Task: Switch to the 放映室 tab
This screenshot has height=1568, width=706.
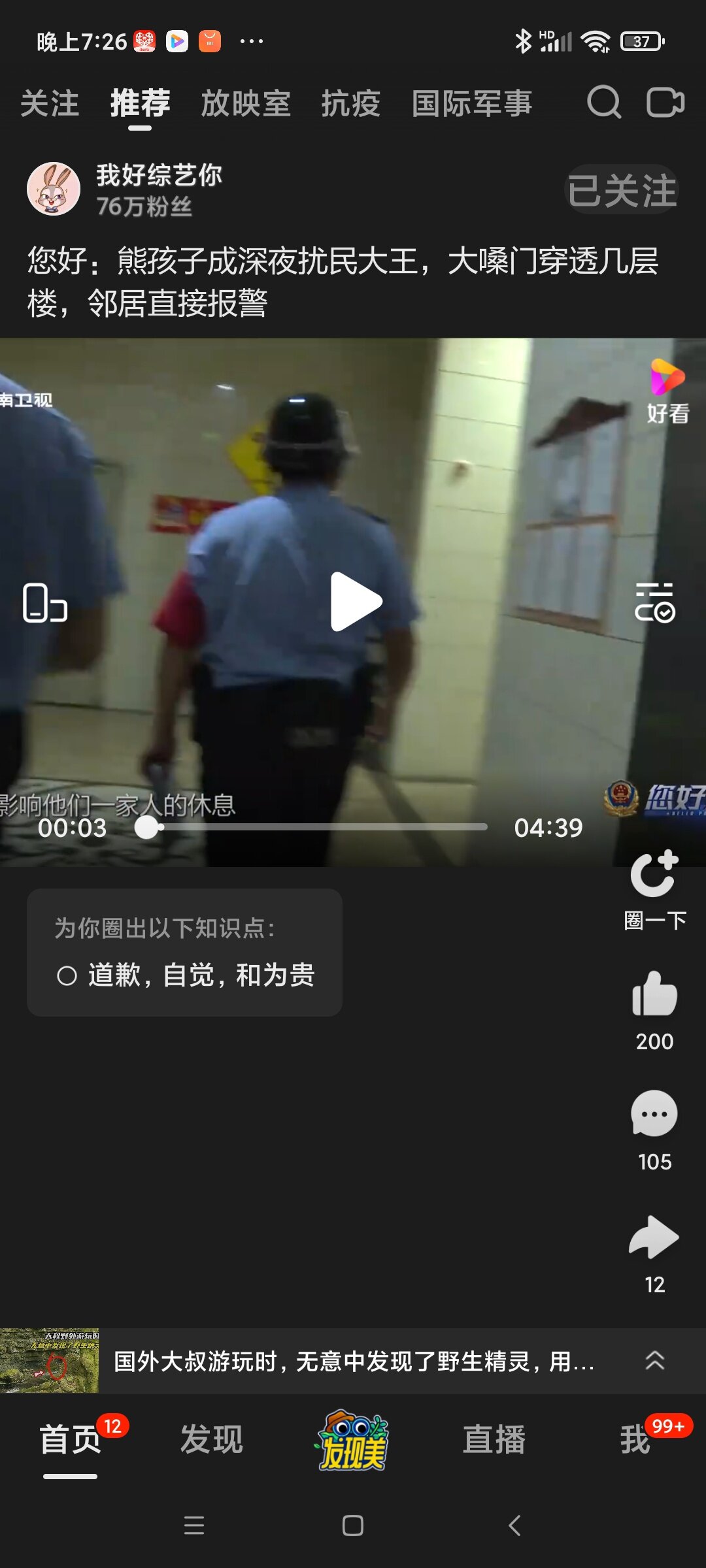Action: pyautogui.click(x=246, y=103)
